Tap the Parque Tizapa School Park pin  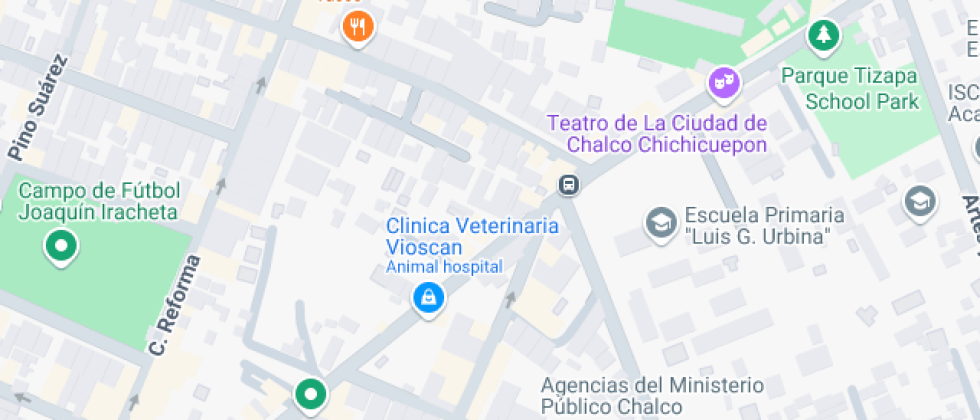tap(824, 35)
